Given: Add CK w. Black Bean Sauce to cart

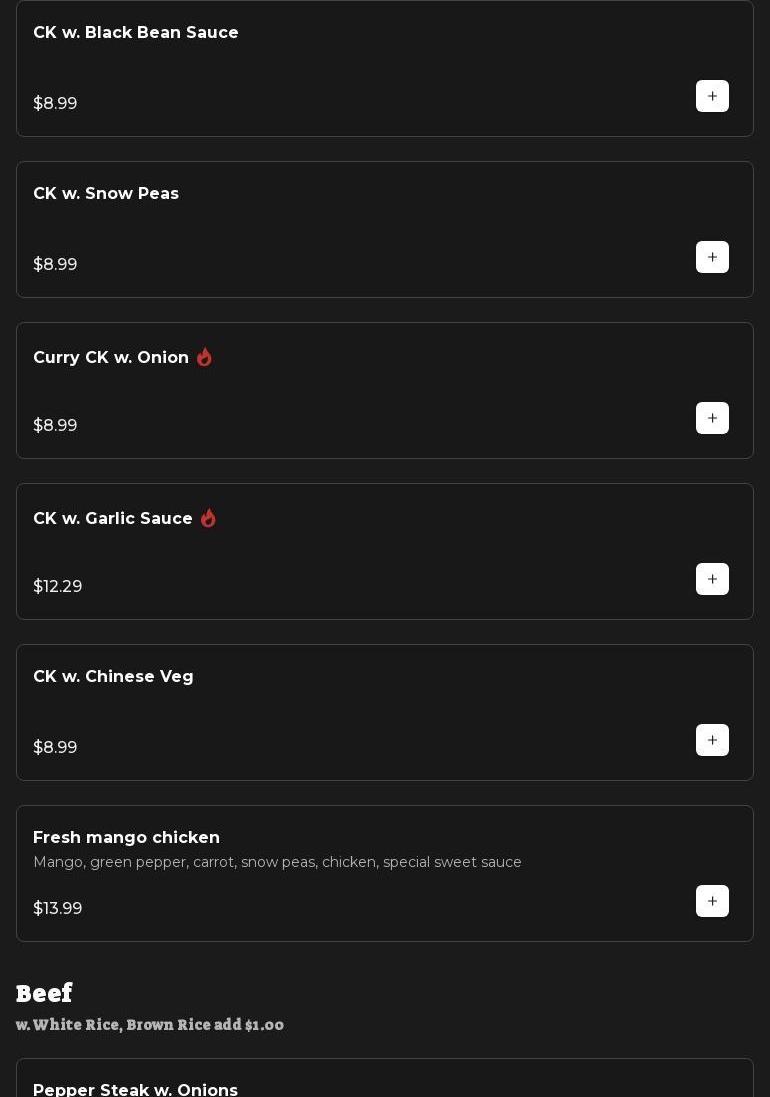Looking at the screenshot, I should tap(712, 96).
